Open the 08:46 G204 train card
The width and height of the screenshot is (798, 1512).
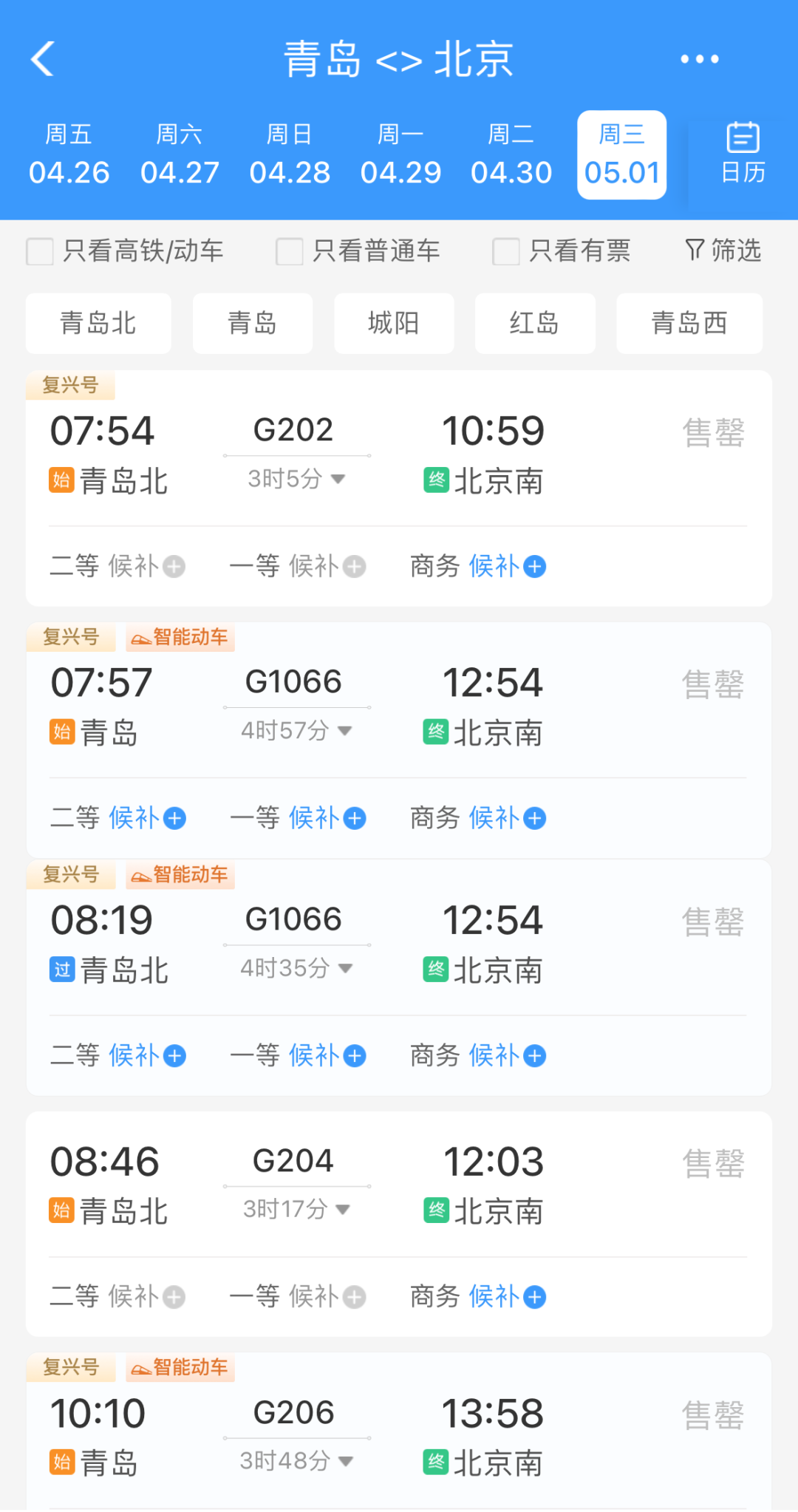click(x=399, y=1224)
